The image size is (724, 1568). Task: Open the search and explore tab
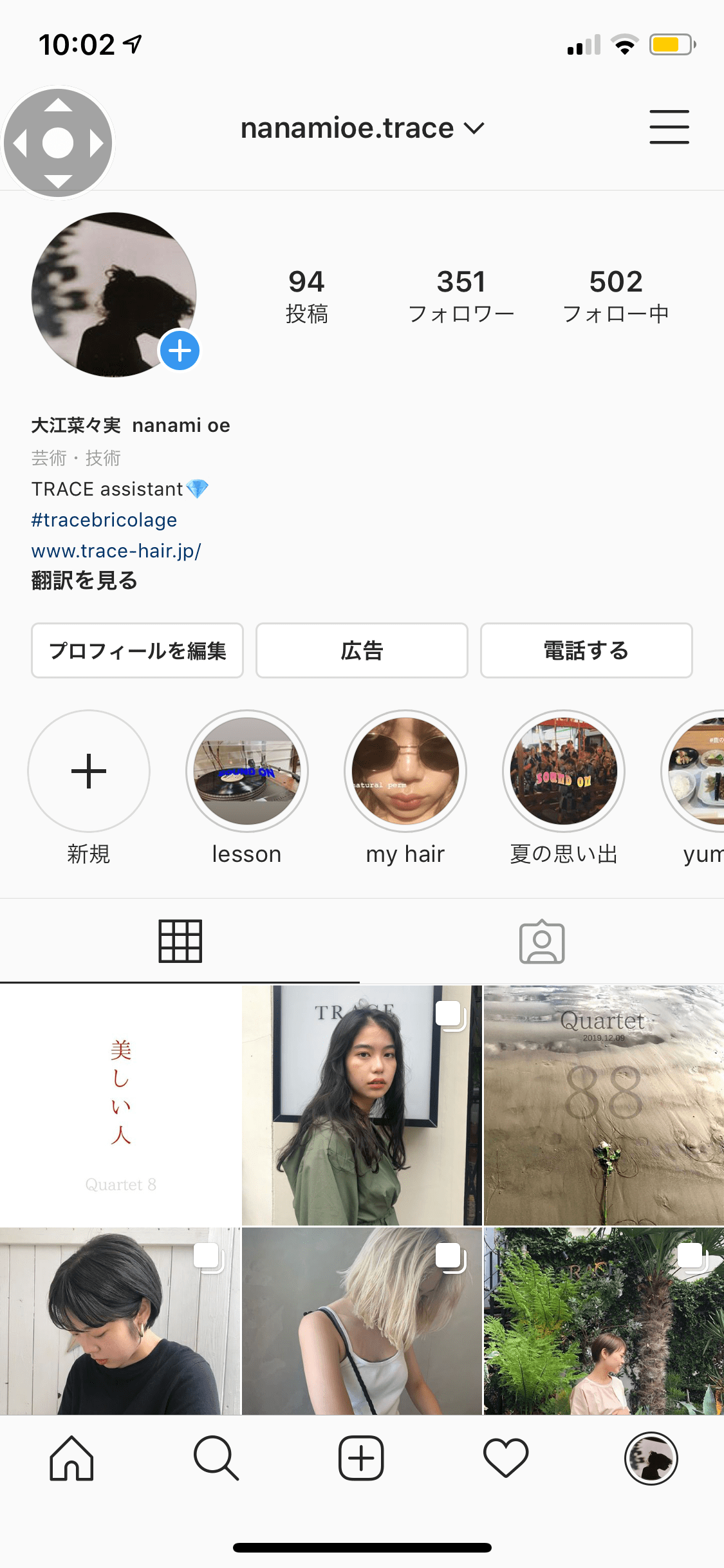pyautogui.click(x=216, y=1458)
